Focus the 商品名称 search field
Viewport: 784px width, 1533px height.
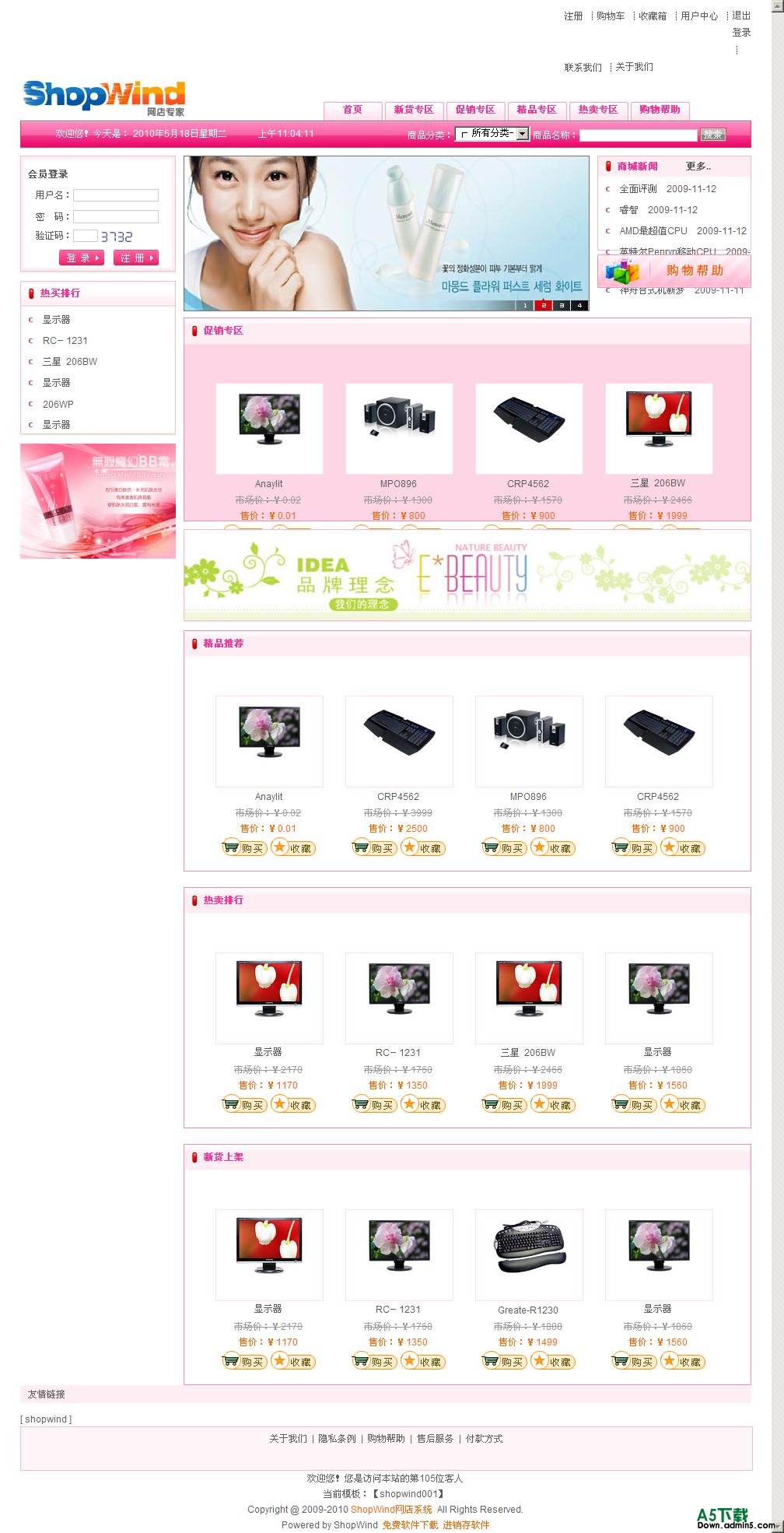[638, 135]
